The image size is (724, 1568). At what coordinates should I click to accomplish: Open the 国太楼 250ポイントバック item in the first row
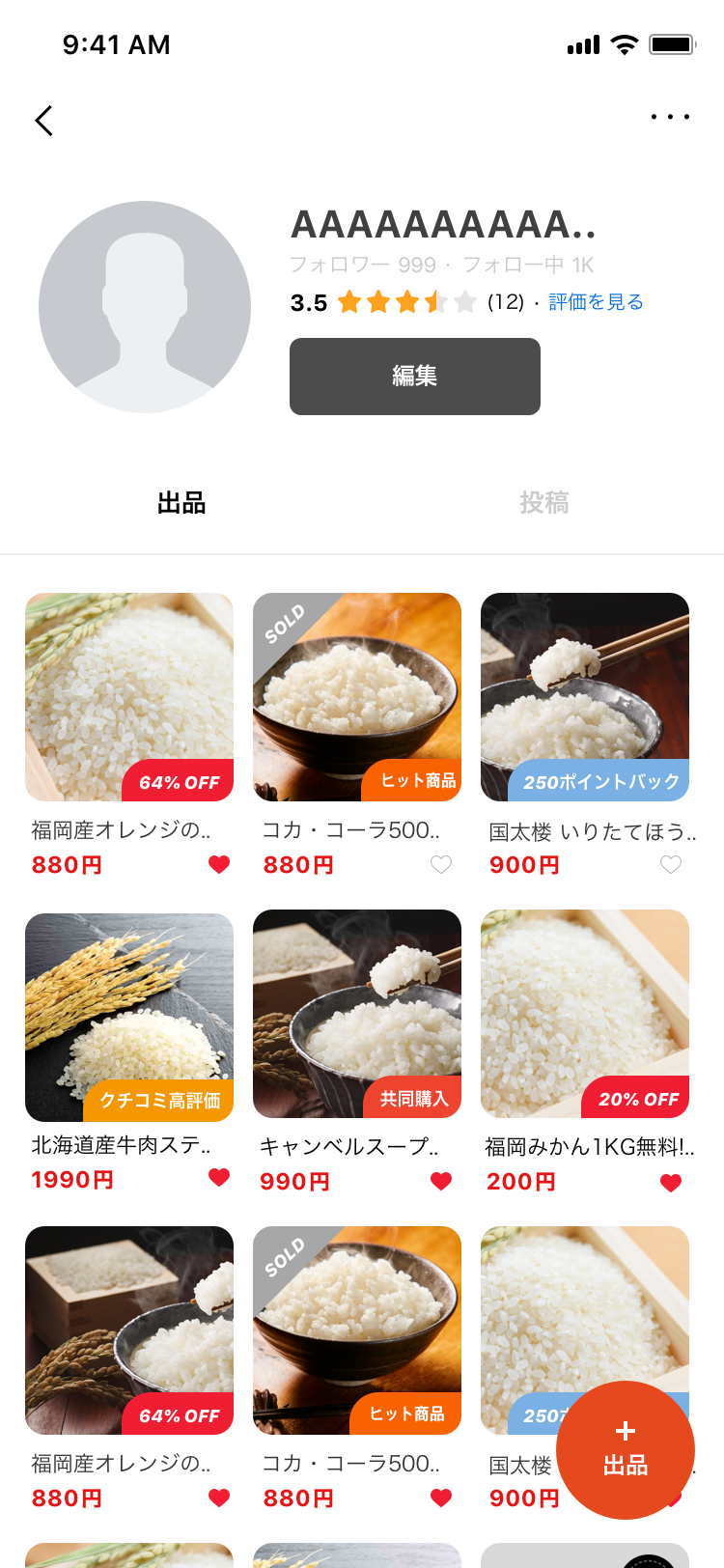[585, 697]
